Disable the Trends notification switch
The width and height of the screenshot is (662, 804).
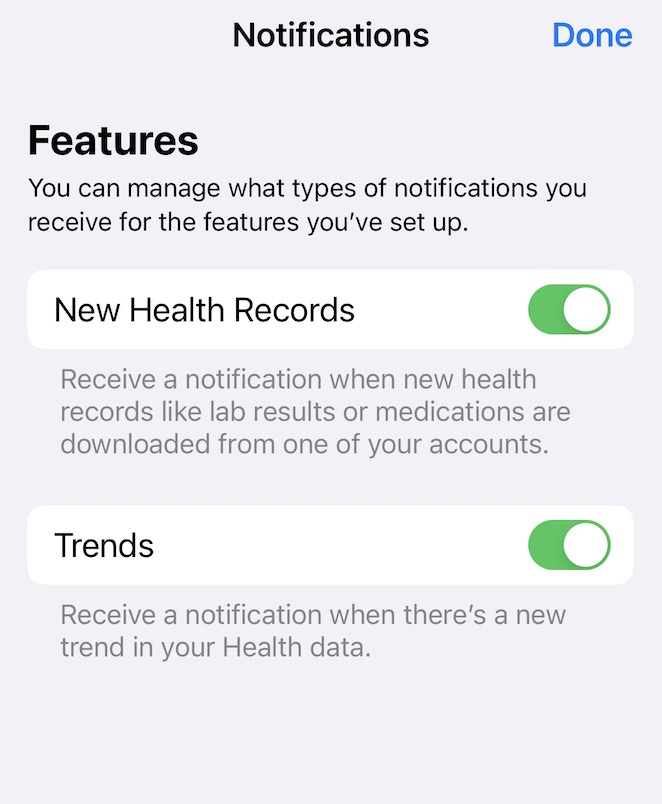click(x=568, y=545)
